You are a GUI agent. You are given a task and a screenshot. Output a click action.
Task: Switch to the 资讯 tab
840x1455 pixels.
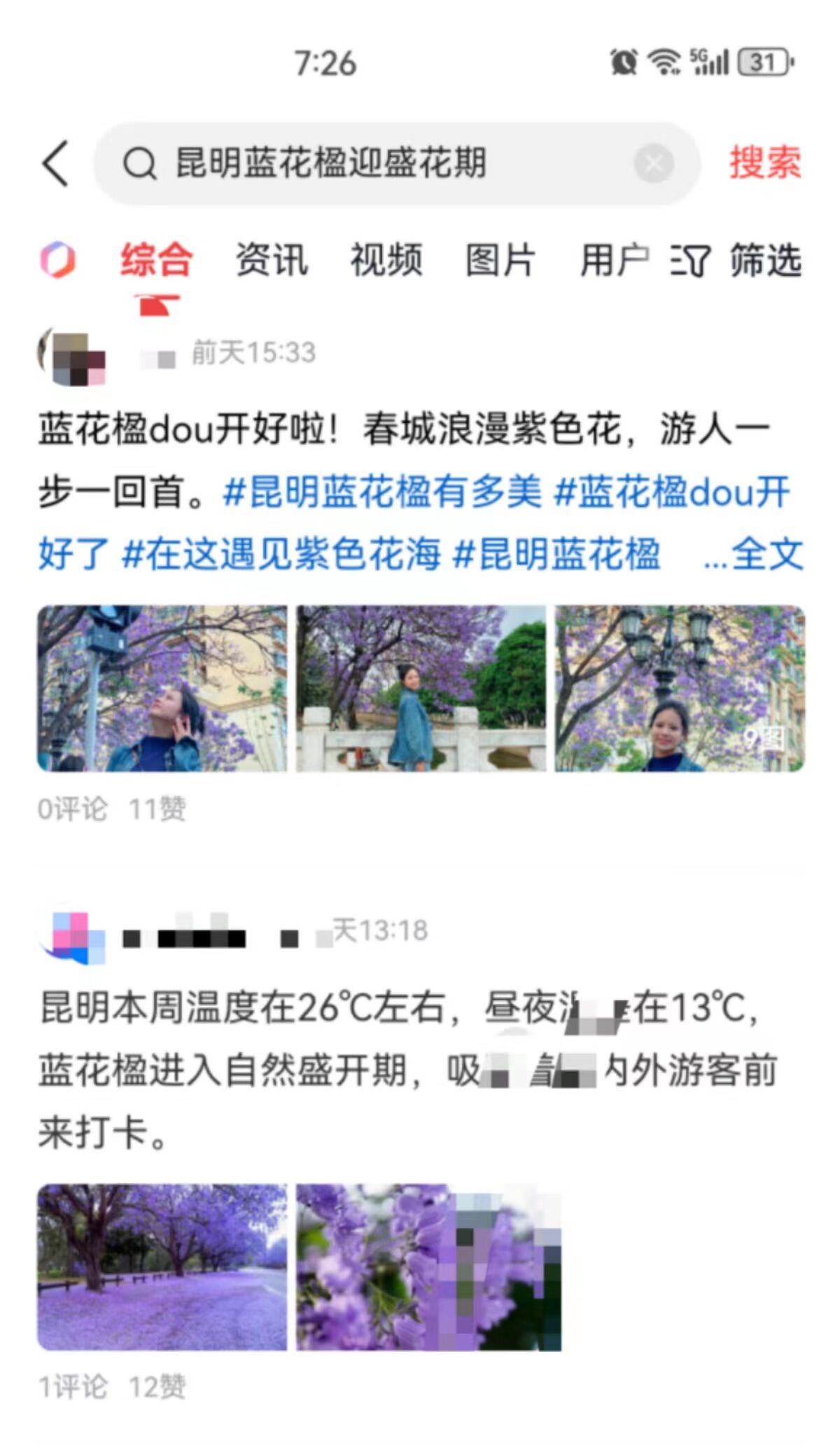click(272, 260)
